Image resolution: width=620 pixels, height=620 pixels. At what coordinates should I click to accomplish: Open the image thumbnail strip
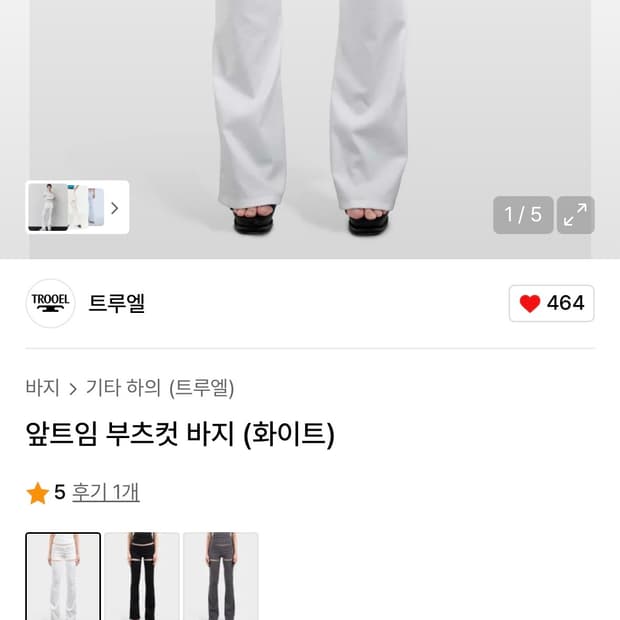click(x=77, y=208)
